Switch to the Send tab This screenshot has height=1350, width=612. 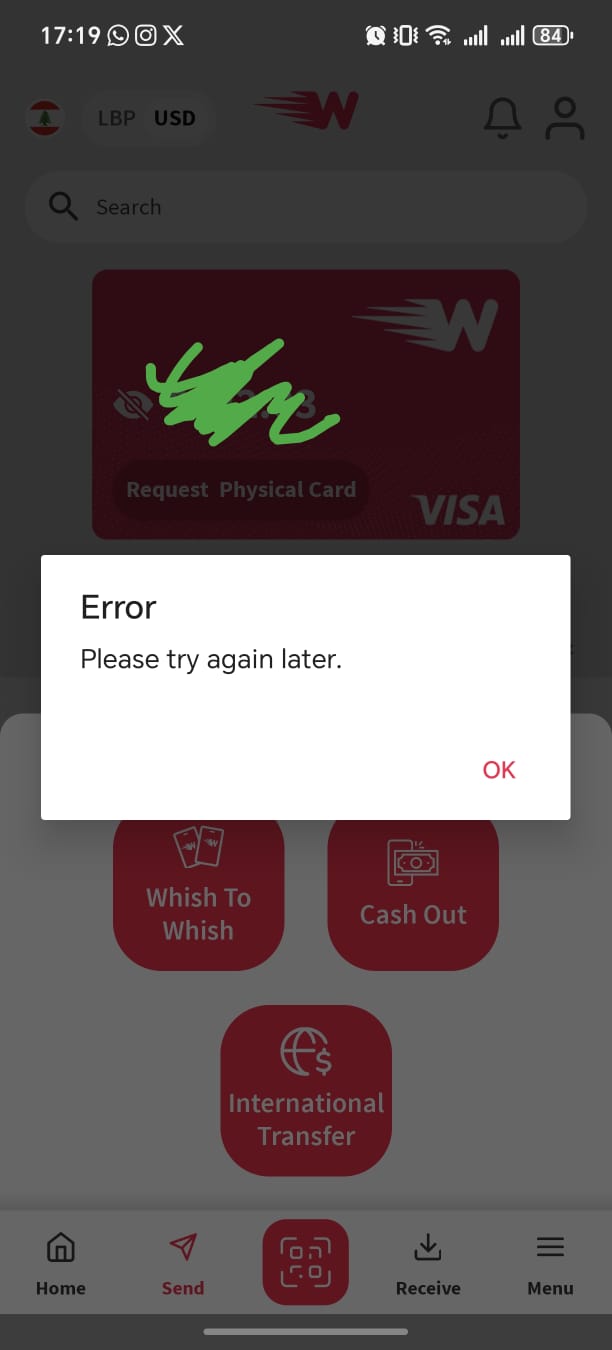point(183,1264)
